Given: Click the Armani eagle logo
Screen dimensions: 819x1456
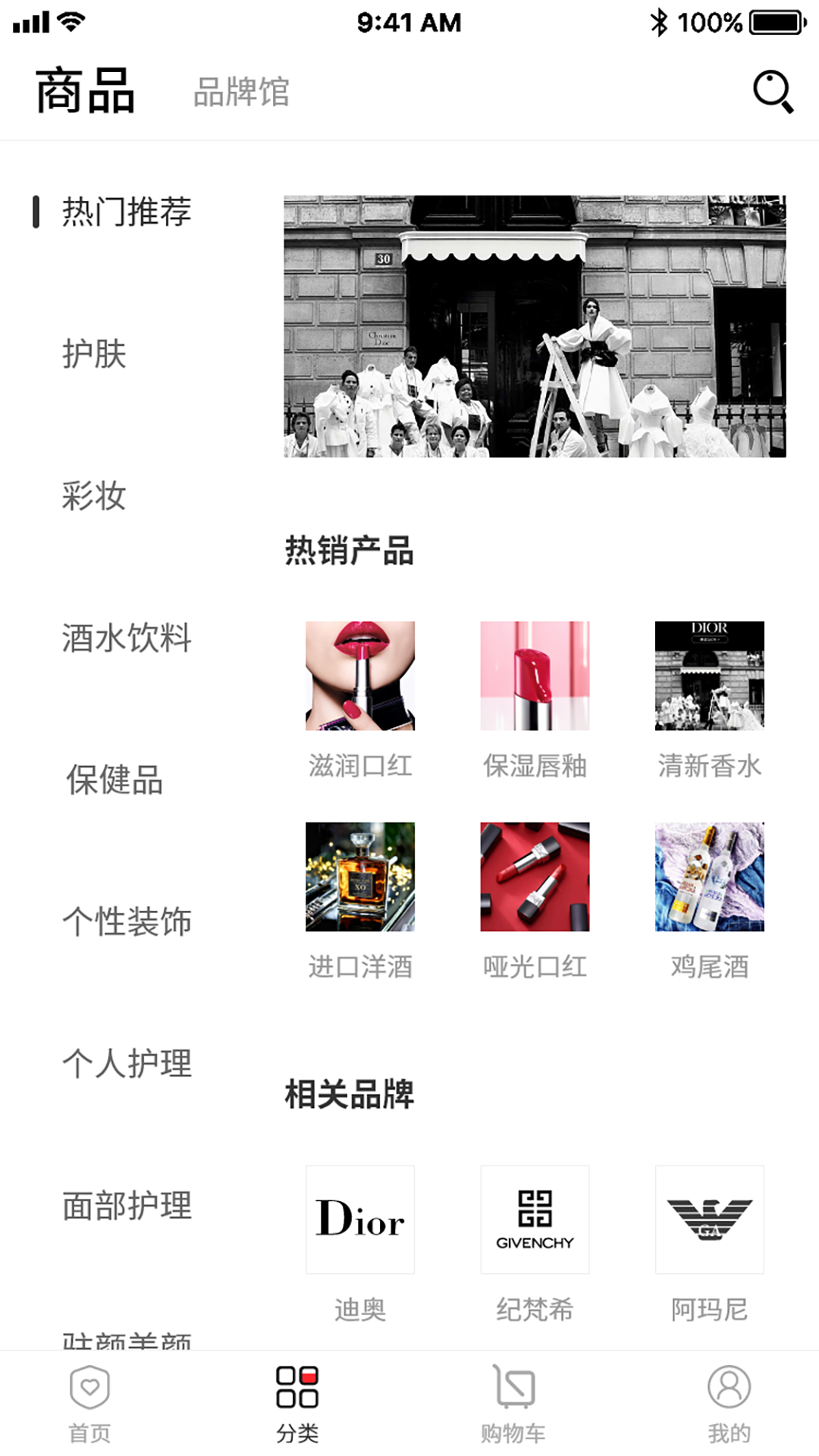Looking at the screenshot, I should tap(710, 1219).
